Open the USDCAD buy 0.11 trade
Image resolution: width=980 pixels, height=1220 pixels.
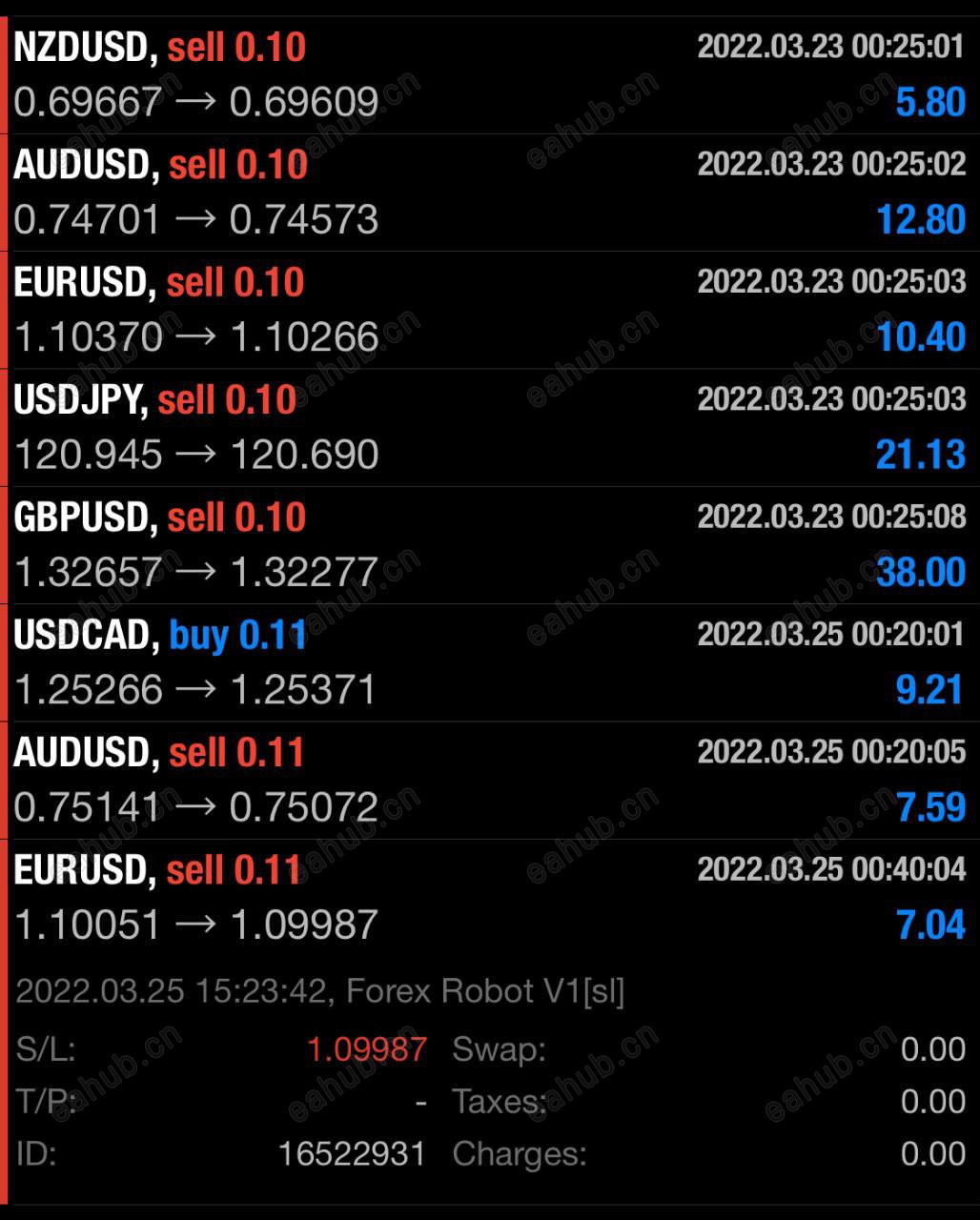[x=490, y=661]
